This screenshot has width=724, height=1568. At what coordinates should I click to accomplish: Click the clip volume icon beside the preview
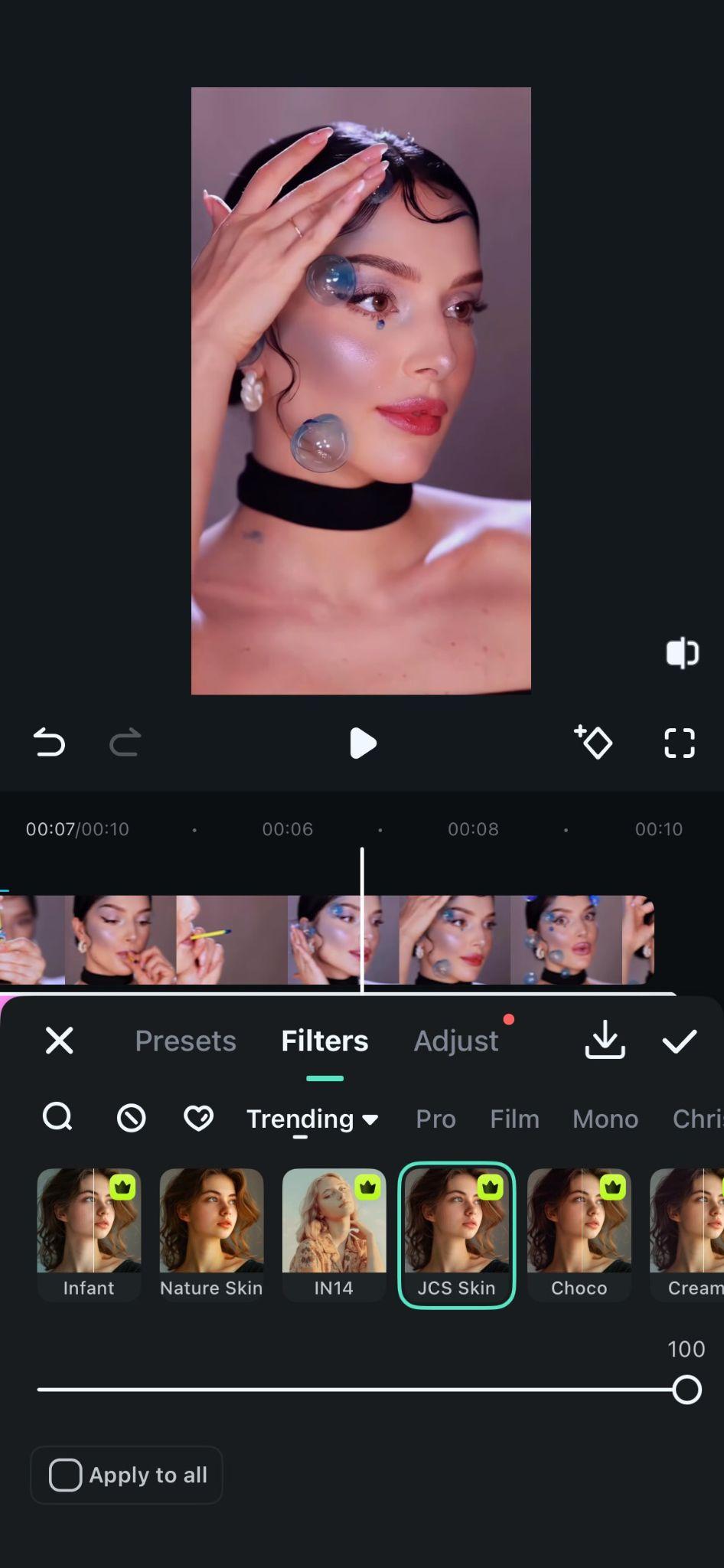[681, 653]
